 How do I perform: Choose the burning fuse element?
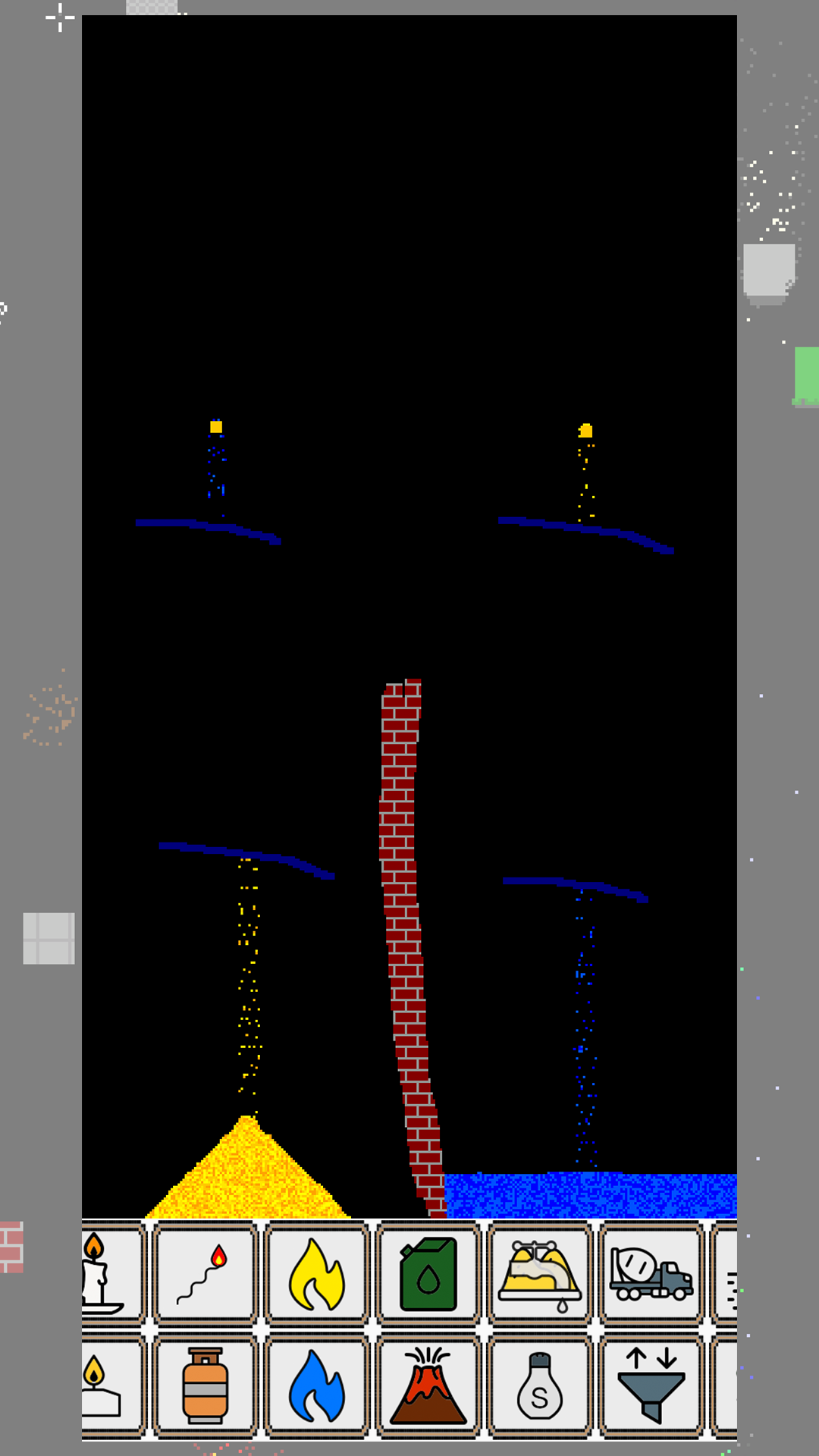coord(205,1275)
